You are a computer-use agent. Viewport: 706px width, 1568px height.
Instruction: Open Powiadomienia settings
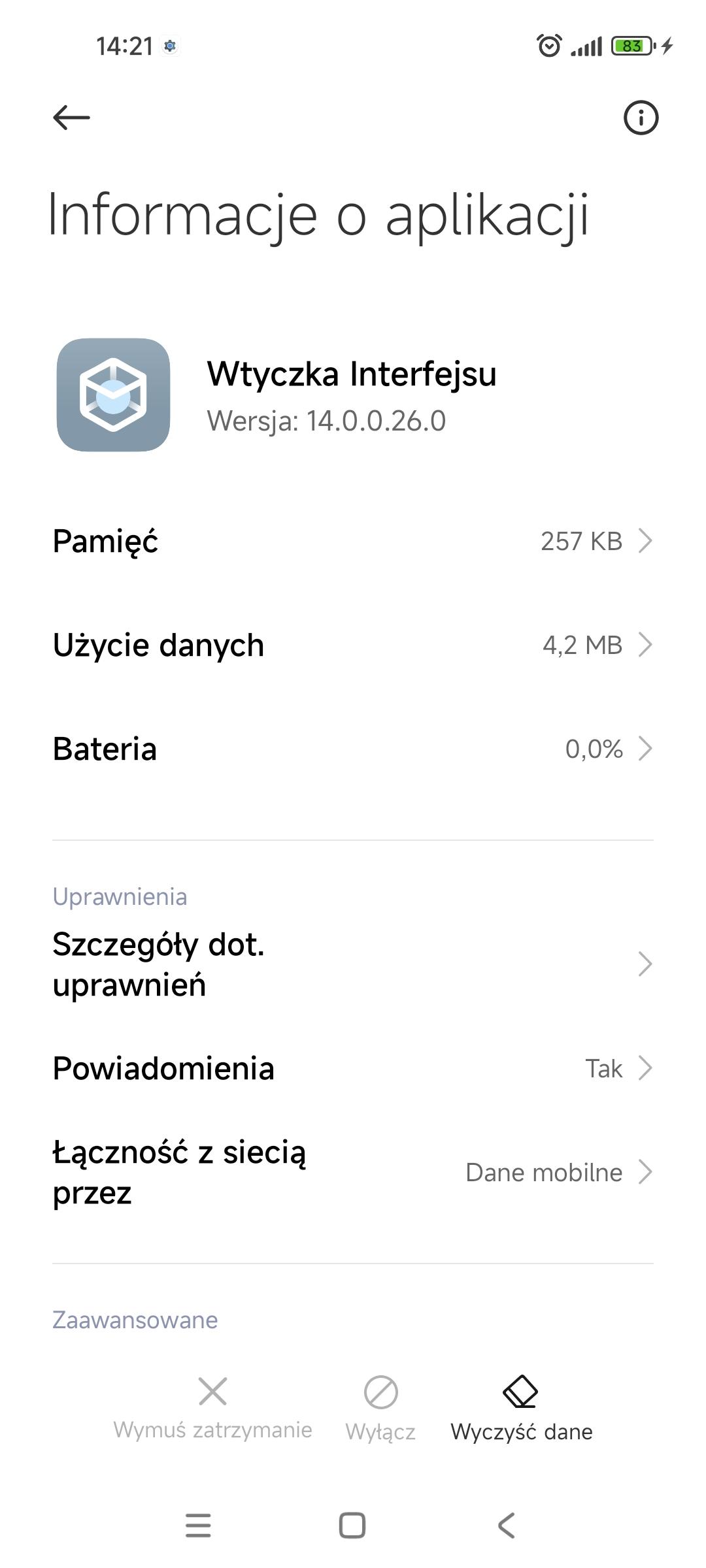pos(353,1069)
